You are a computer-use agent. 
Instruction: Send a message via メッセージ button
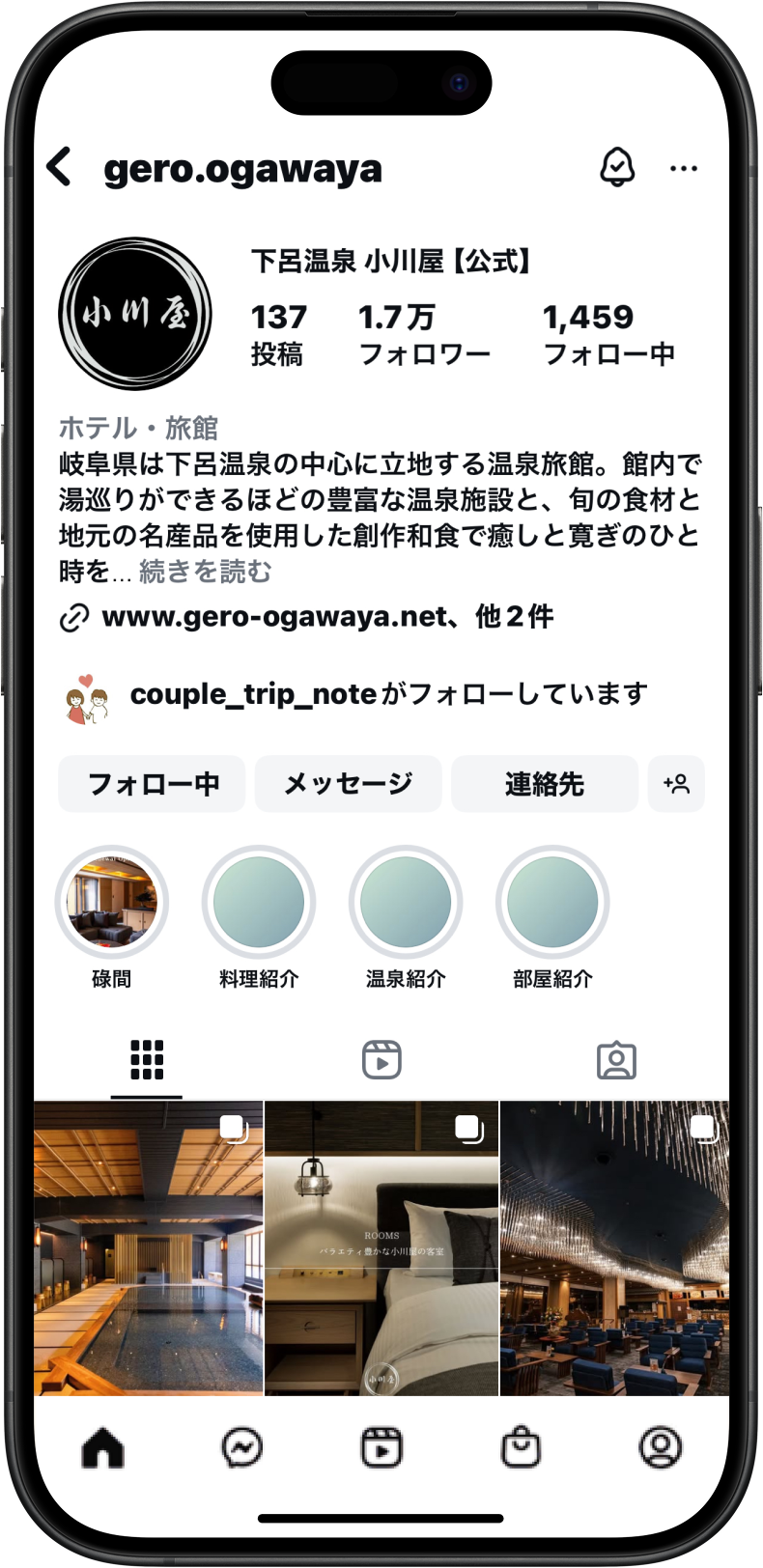[x=348, y=783]
